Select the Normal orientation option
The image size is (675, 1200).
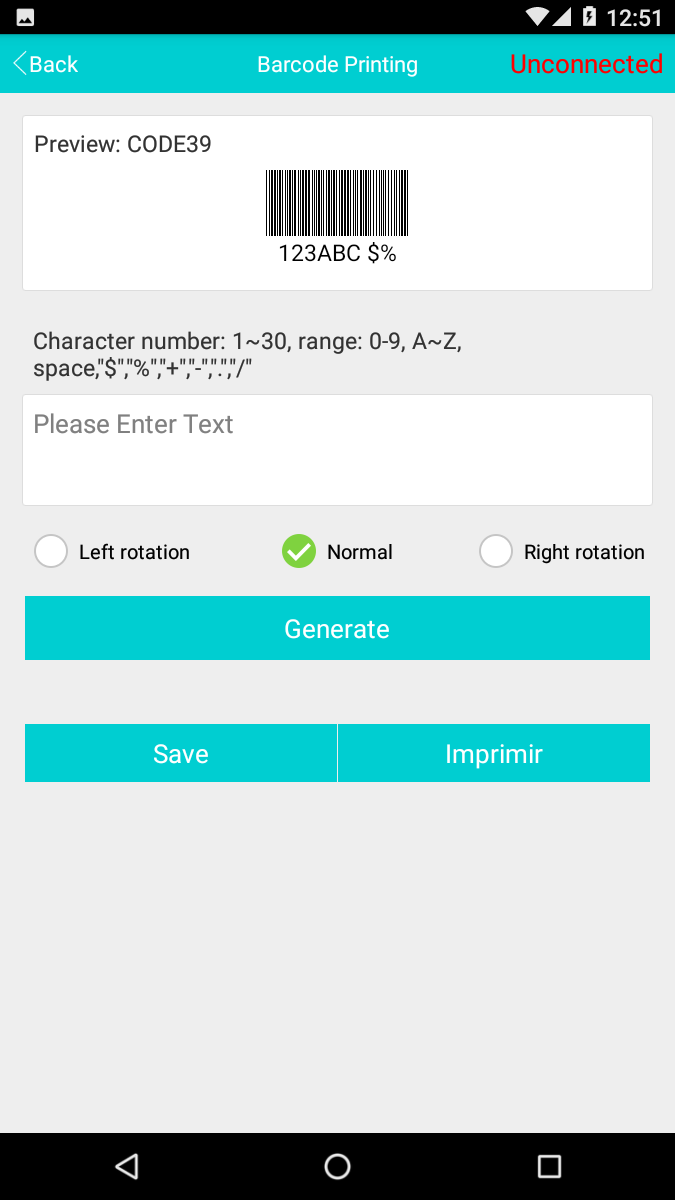pos(299,552)
